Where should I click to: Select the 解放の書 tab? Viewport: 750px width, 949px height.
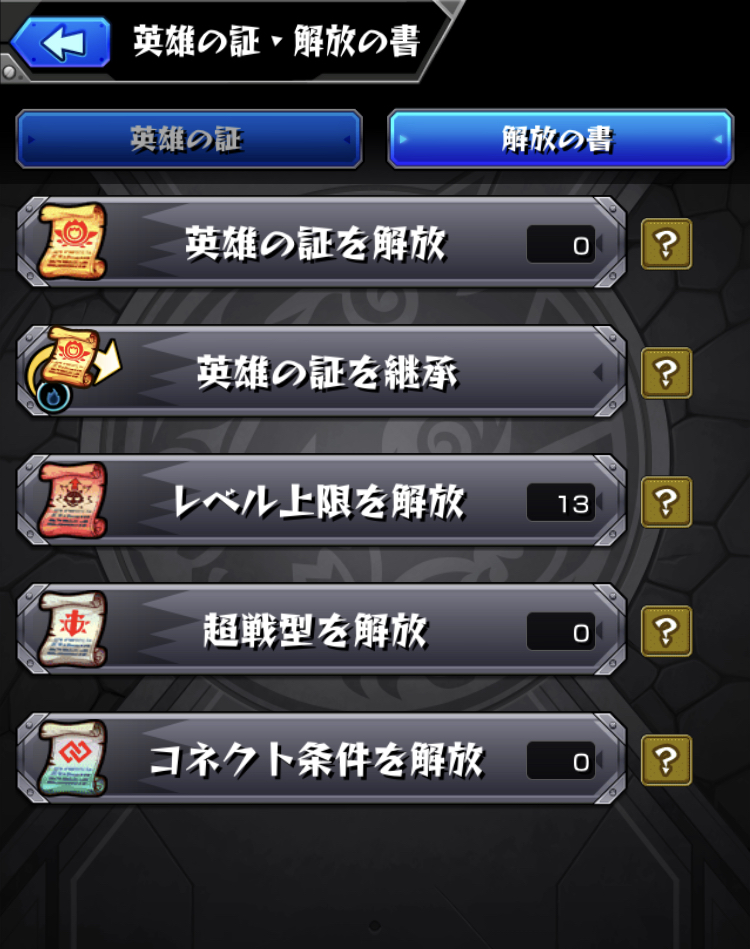click(560, 140)
